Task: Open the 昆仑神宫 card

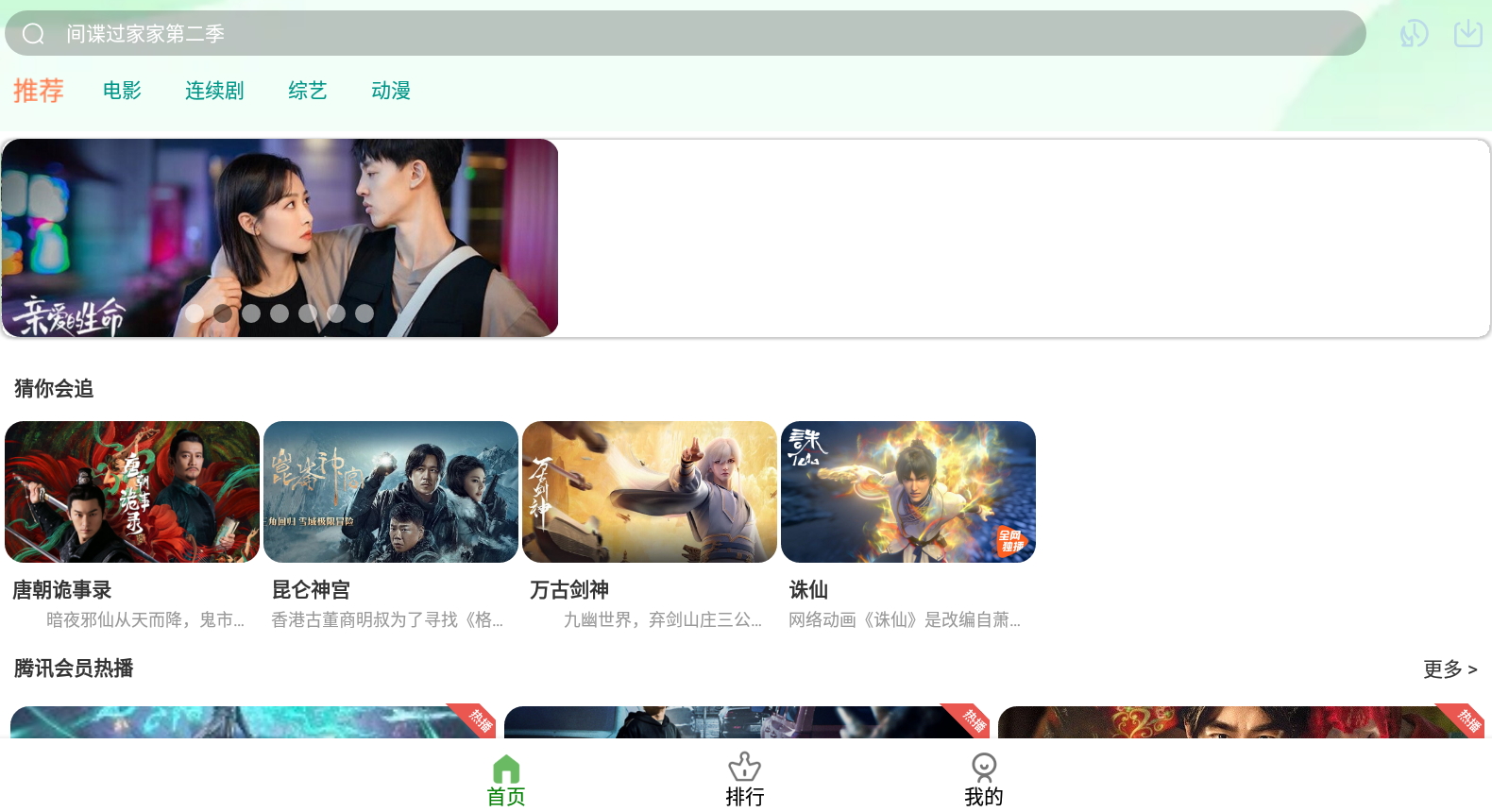Action: pos(391,492)
